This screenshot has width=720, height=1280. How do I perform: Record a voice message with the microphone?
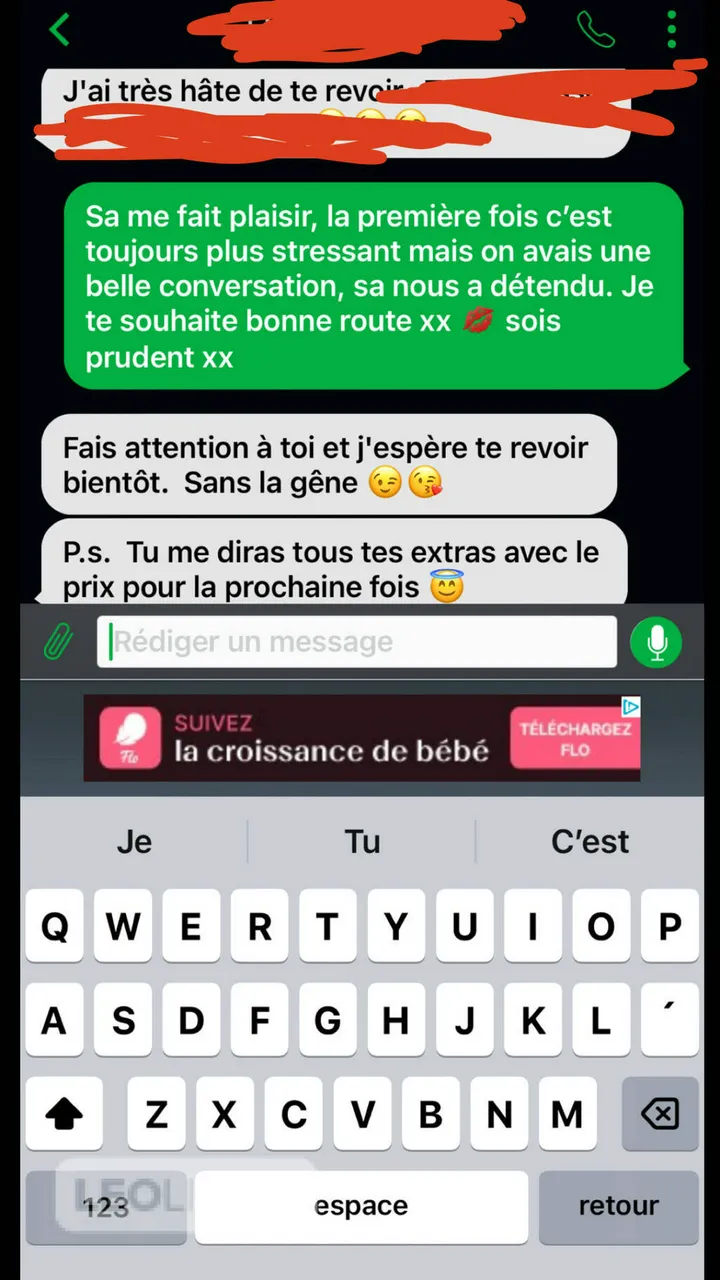[x=656, y=642]
